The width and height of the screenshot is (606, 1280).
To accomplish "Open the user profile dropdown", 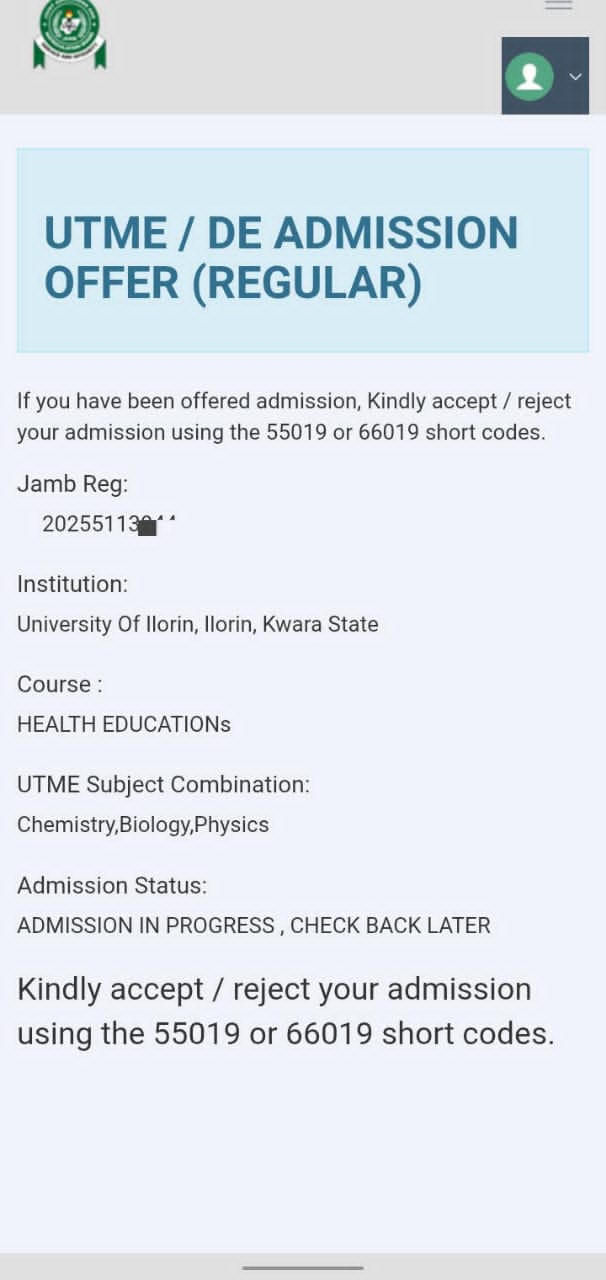I will click(x=544, y=76).
